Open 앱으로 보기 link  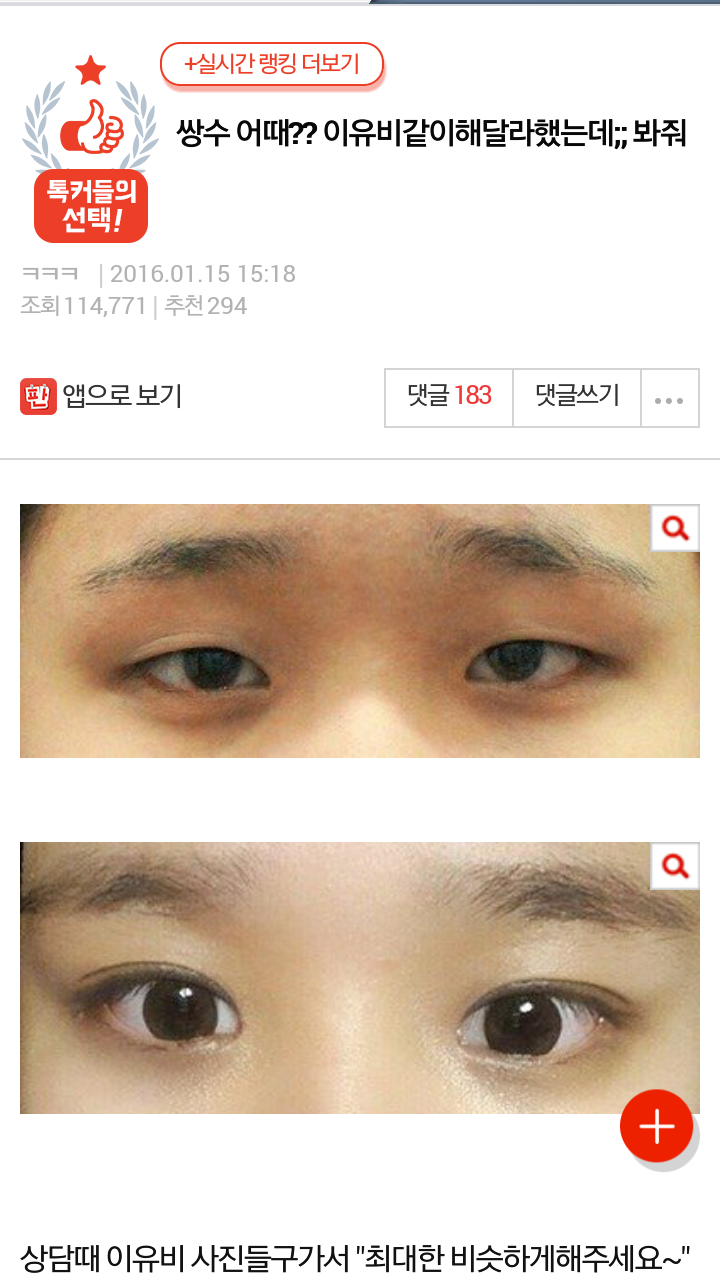(x=101, y=396)
